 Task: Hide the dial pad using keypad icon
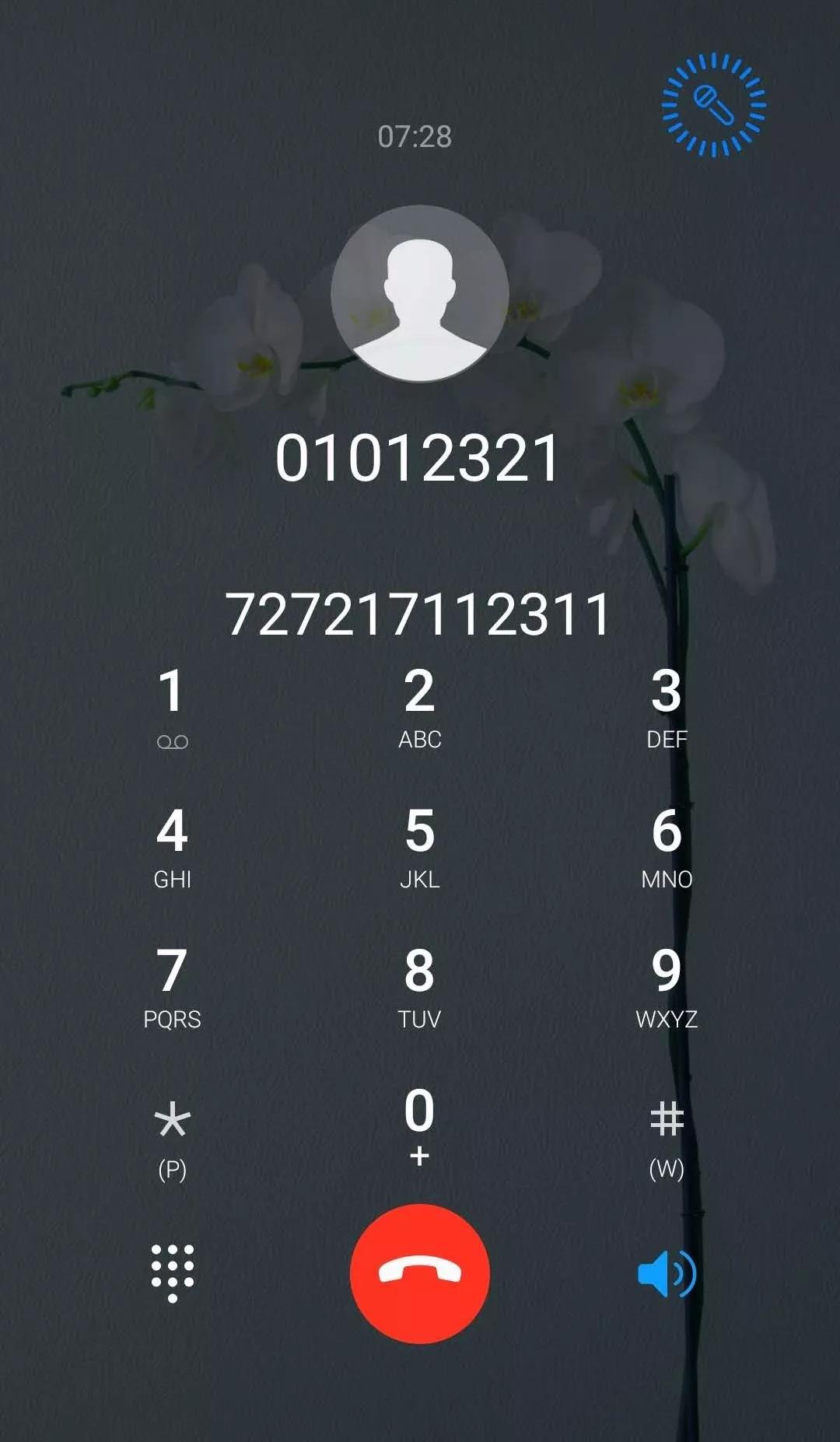172,1273
